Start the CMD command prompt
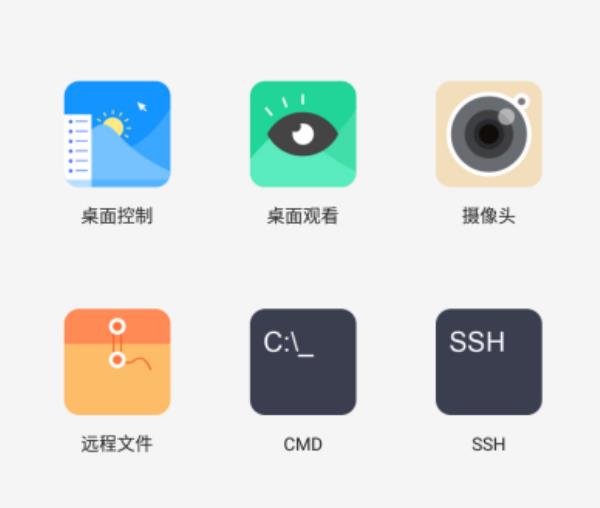The image size is (600, 508). point(303,361)
